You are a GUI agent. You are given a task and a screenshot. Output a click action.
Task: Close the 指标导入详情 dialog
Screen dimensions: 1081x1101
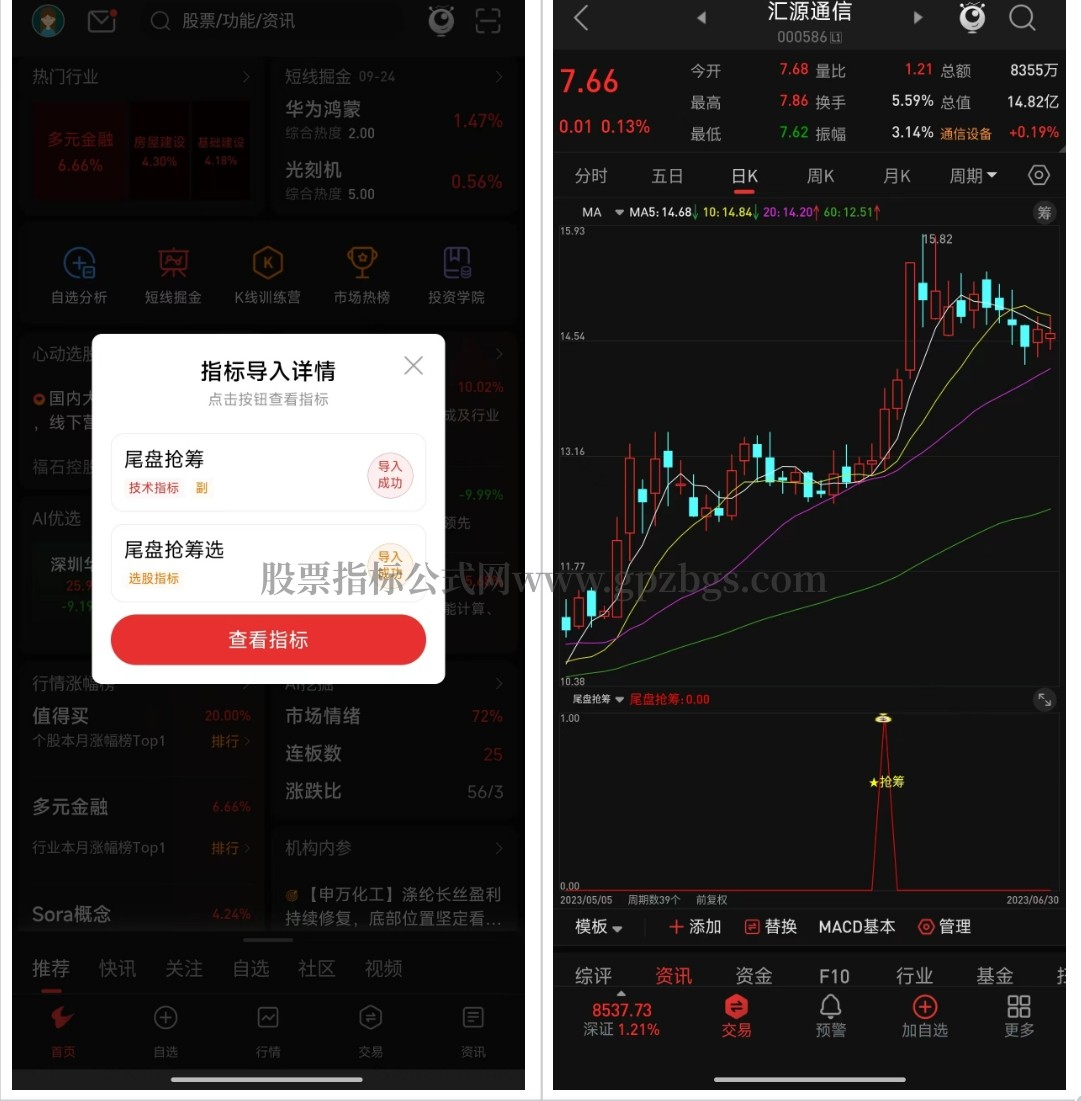pos(413,365)
